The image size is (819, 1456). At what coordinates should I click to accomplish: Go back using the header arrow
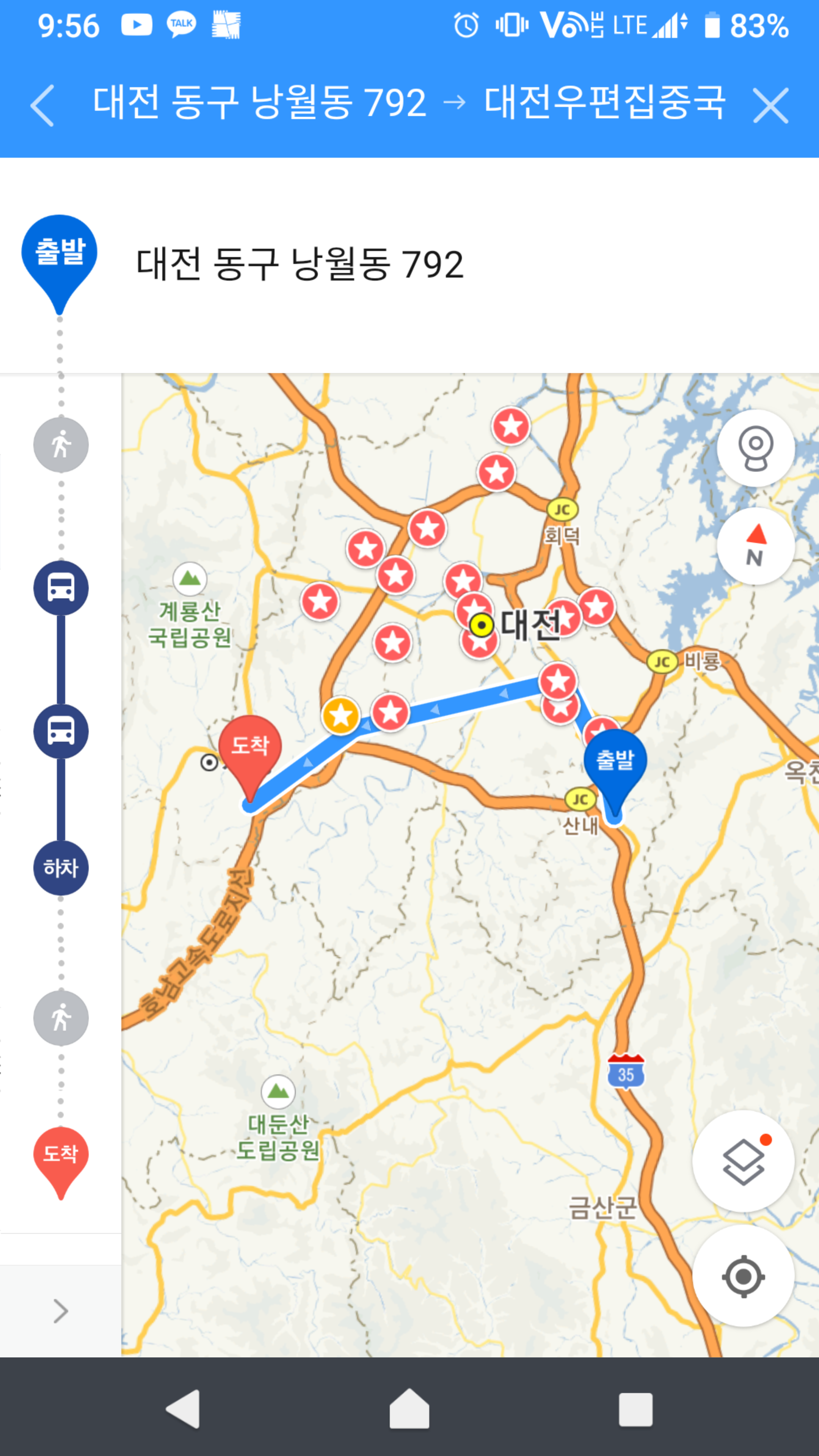42,105
